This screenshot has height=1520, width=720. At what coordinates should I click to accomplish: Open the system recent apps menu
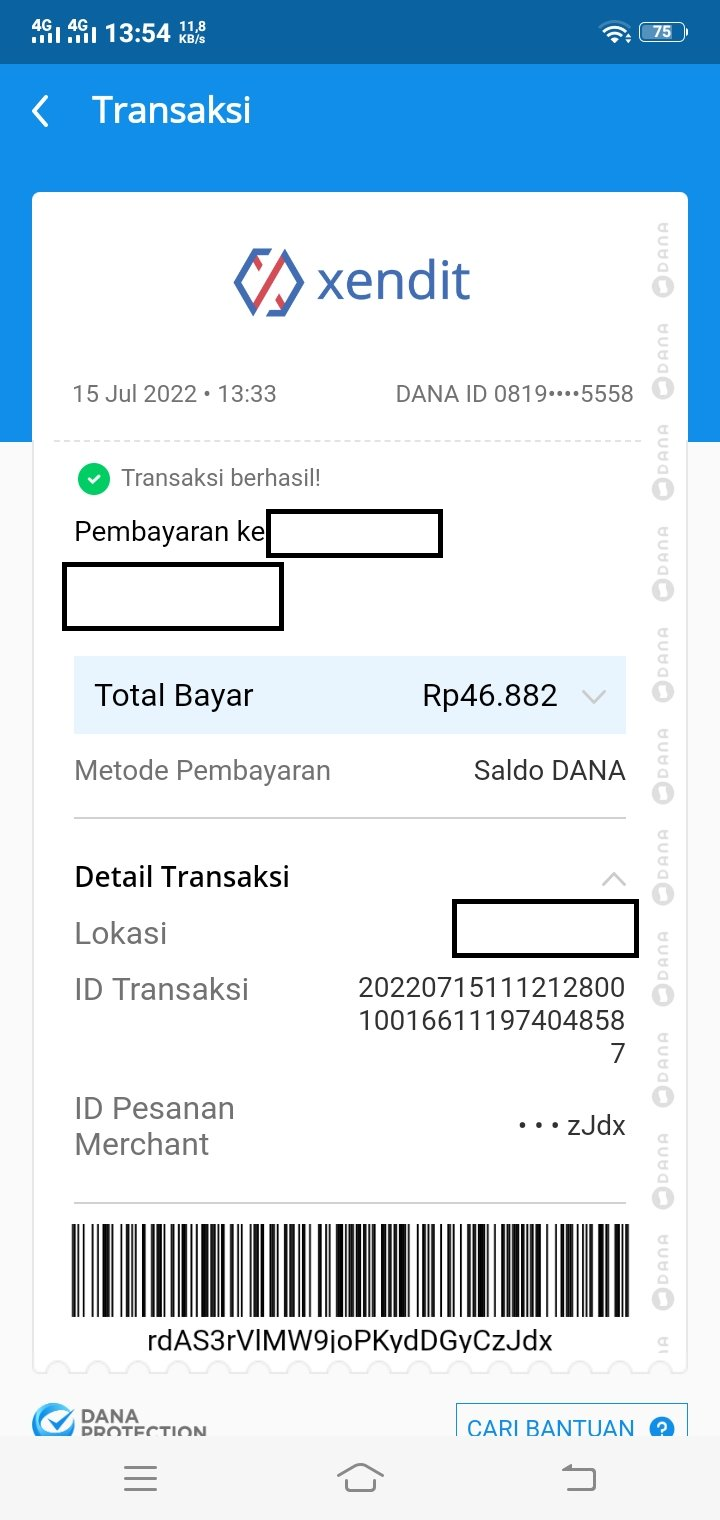(140, 1478)
